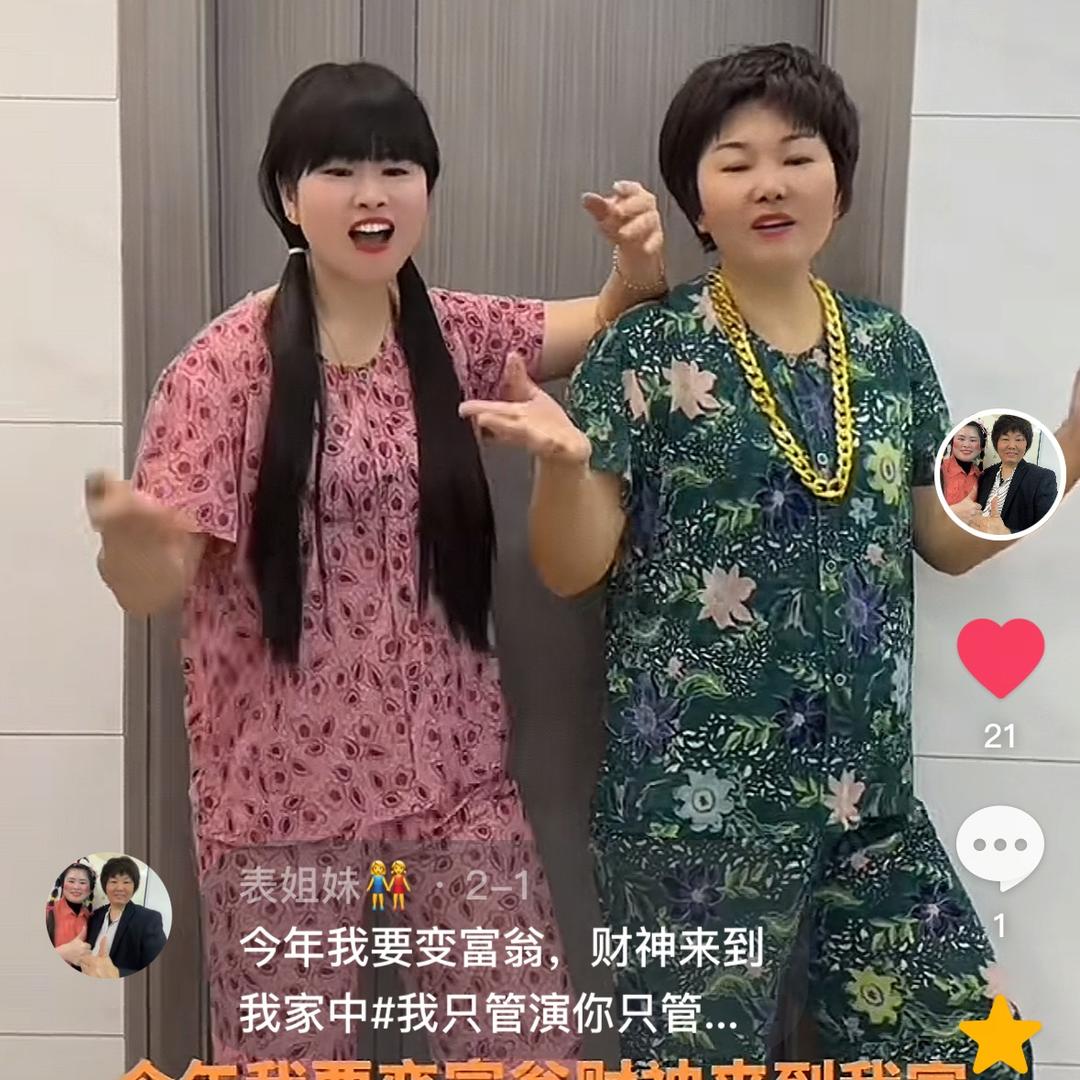Open the 表姐妹 username
1080x1080 pixels.
(x=298, y=885)
